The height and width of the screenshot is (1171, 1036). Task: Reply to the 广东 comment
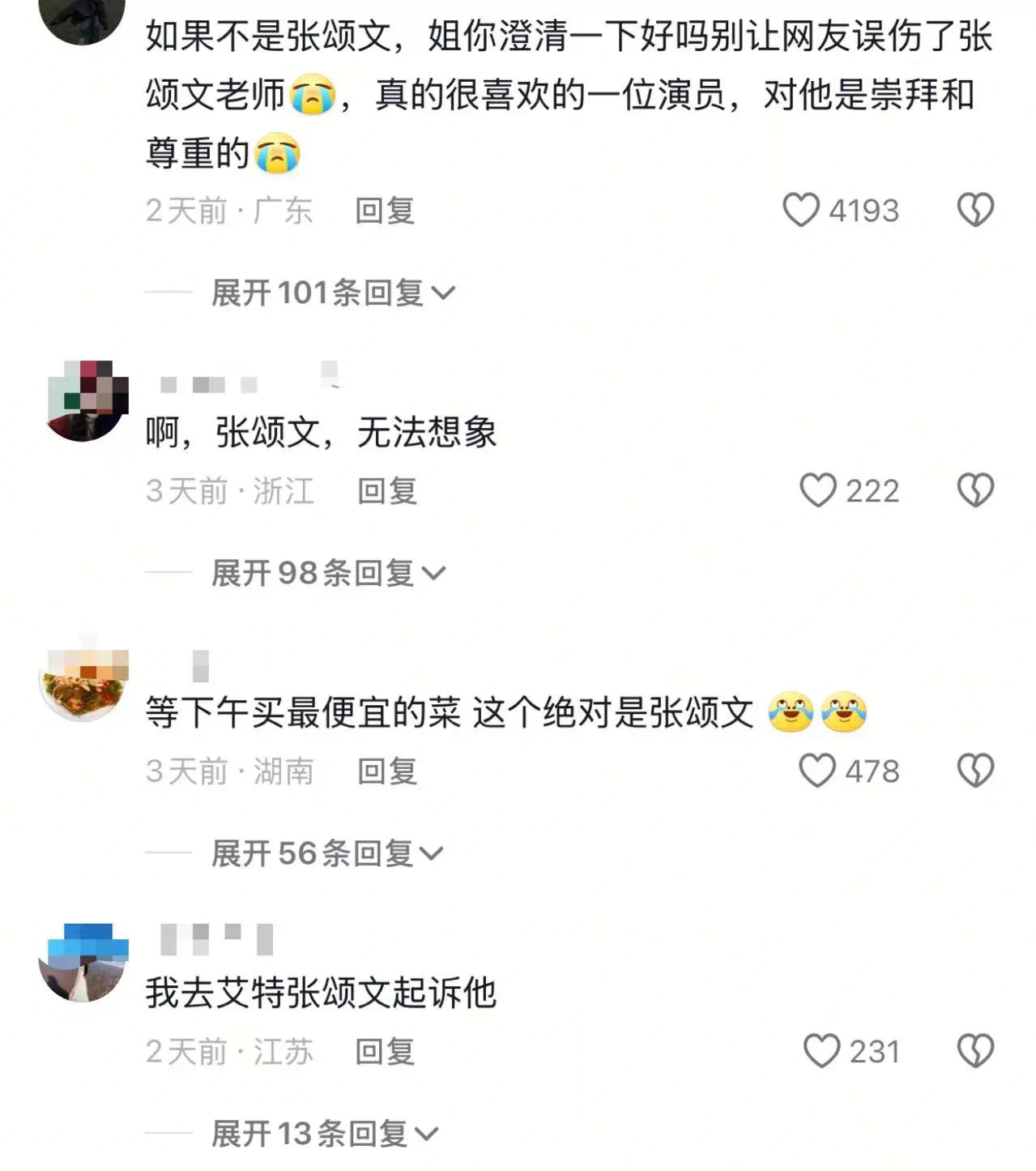point(385,211)
